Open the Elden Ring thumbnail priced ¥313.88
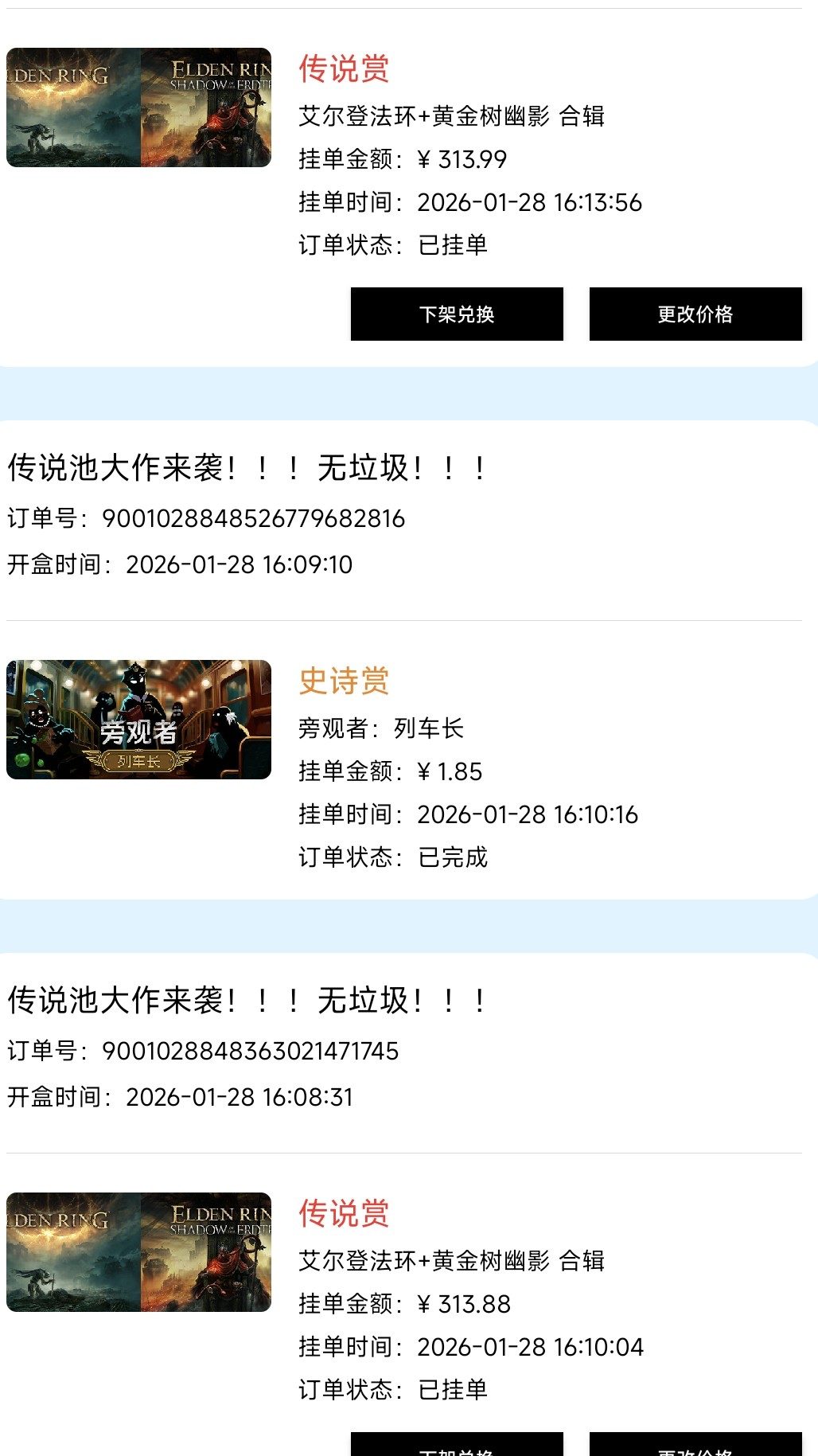This screenshot has height=1456, width=818. tap(138, 1251)
